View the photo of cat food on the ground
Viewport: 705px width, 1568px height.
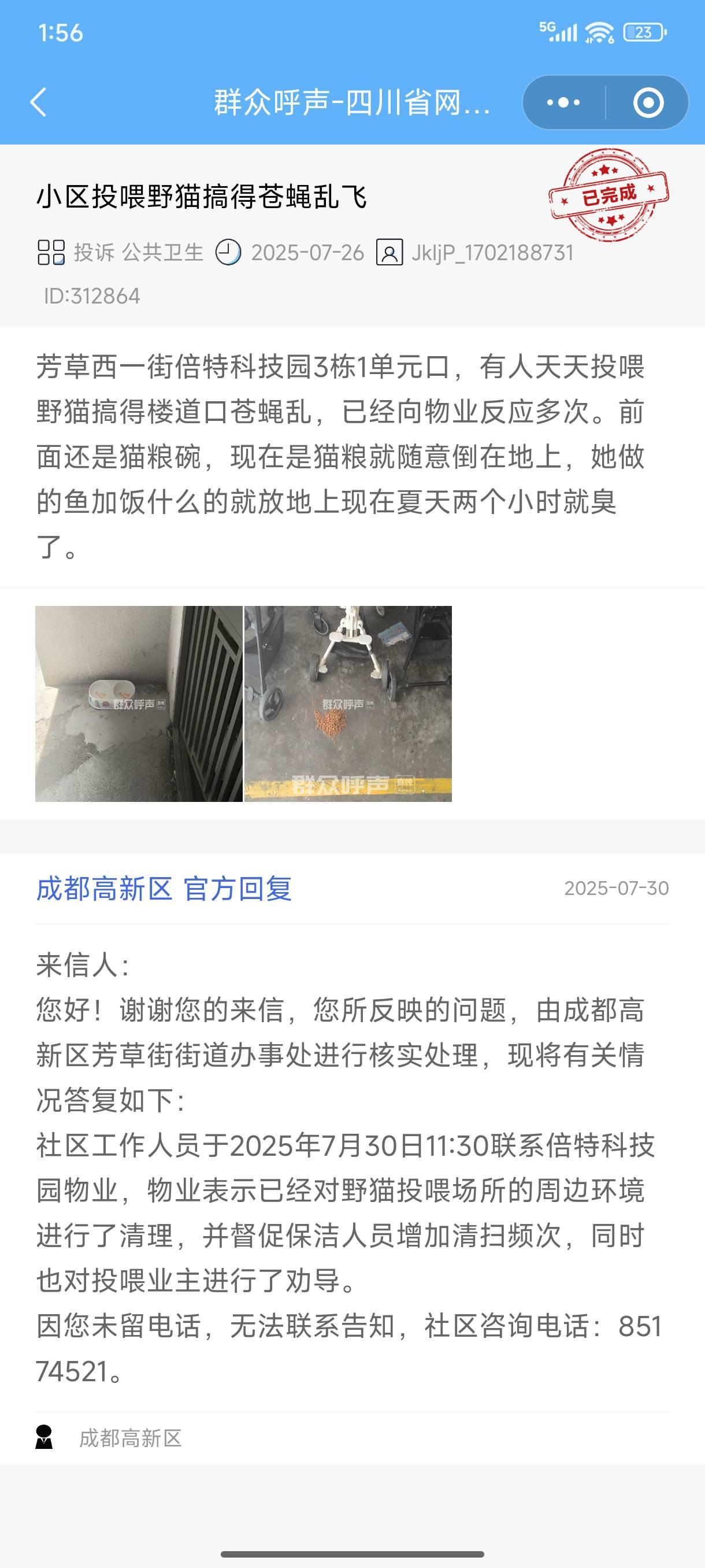(x=348, y=704)
